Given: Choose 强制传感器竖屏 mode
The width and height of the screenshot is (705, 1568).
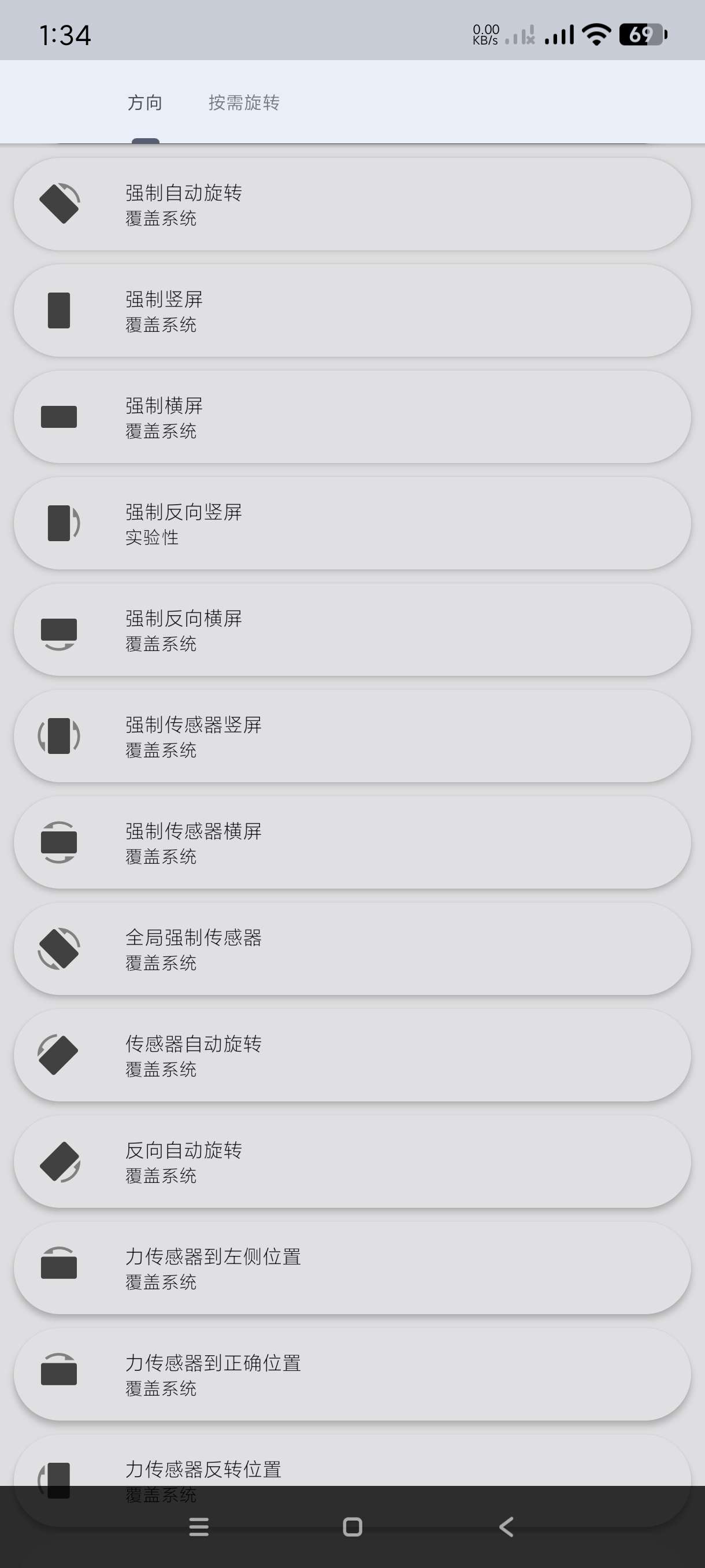Looking at the screenshot, I should (x=352, y=736).
